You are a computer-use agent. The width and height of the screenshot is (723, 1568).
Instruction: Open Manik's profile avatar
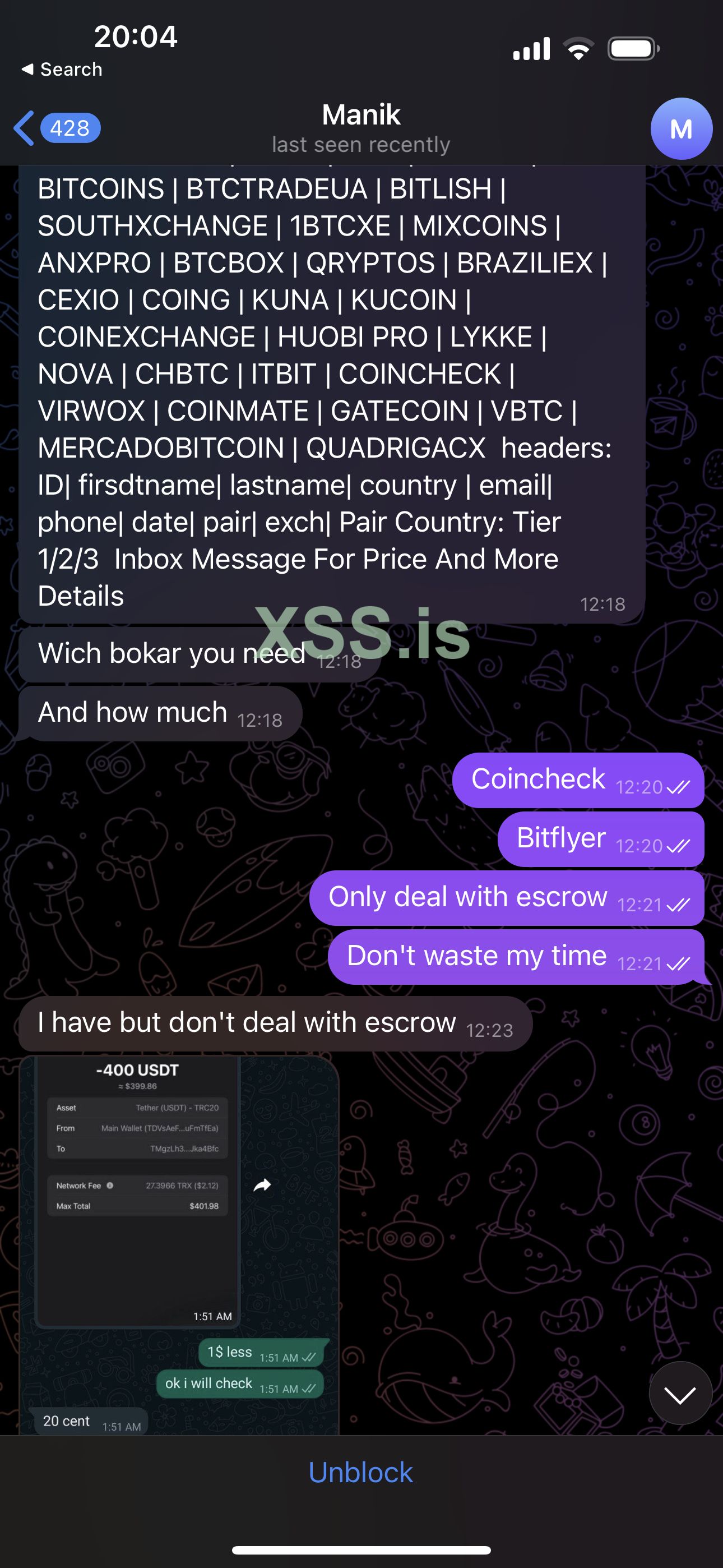(x=680, y=128)
